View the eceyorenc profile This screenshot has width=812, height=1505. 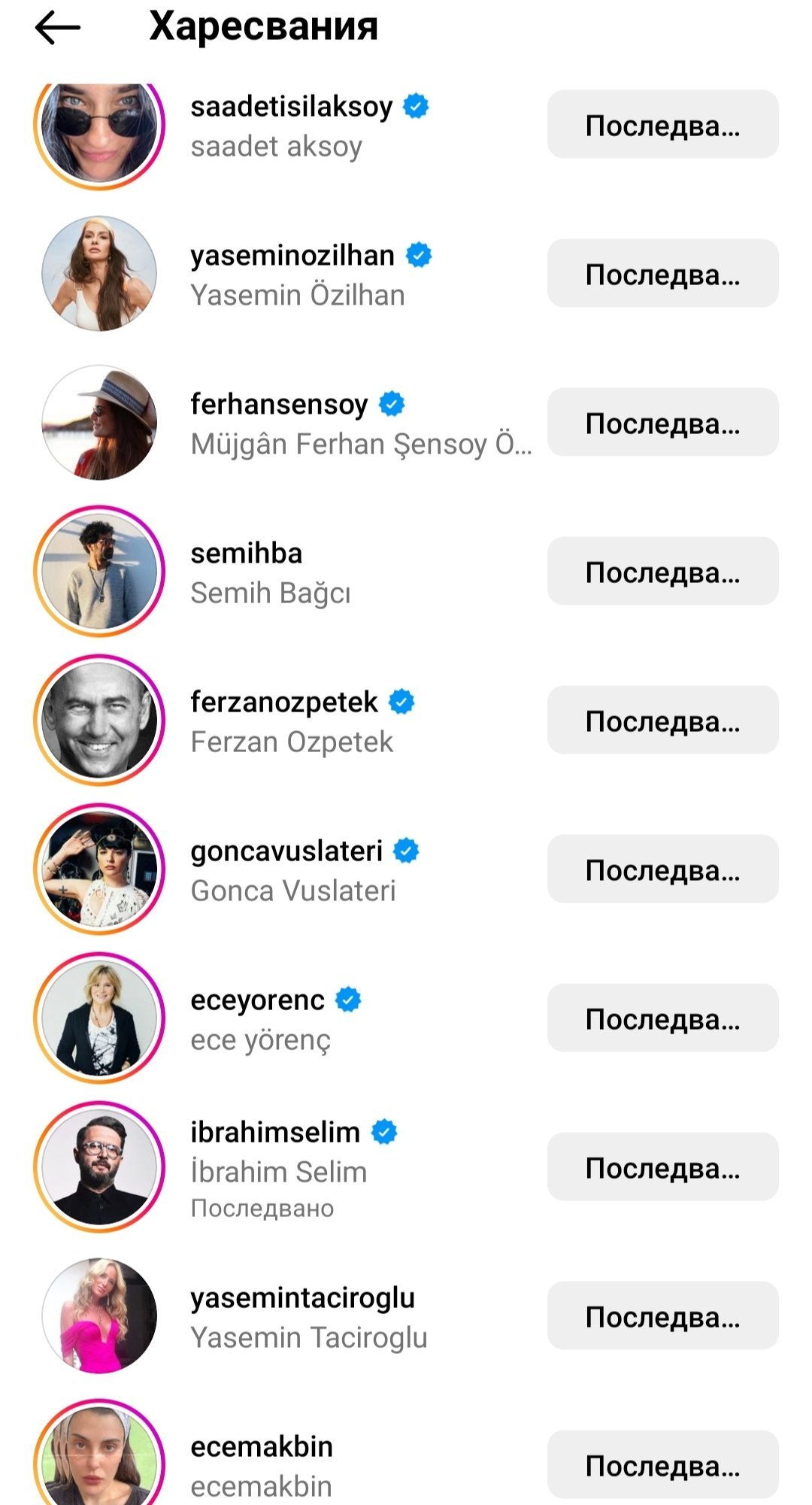click(257, 1000)
